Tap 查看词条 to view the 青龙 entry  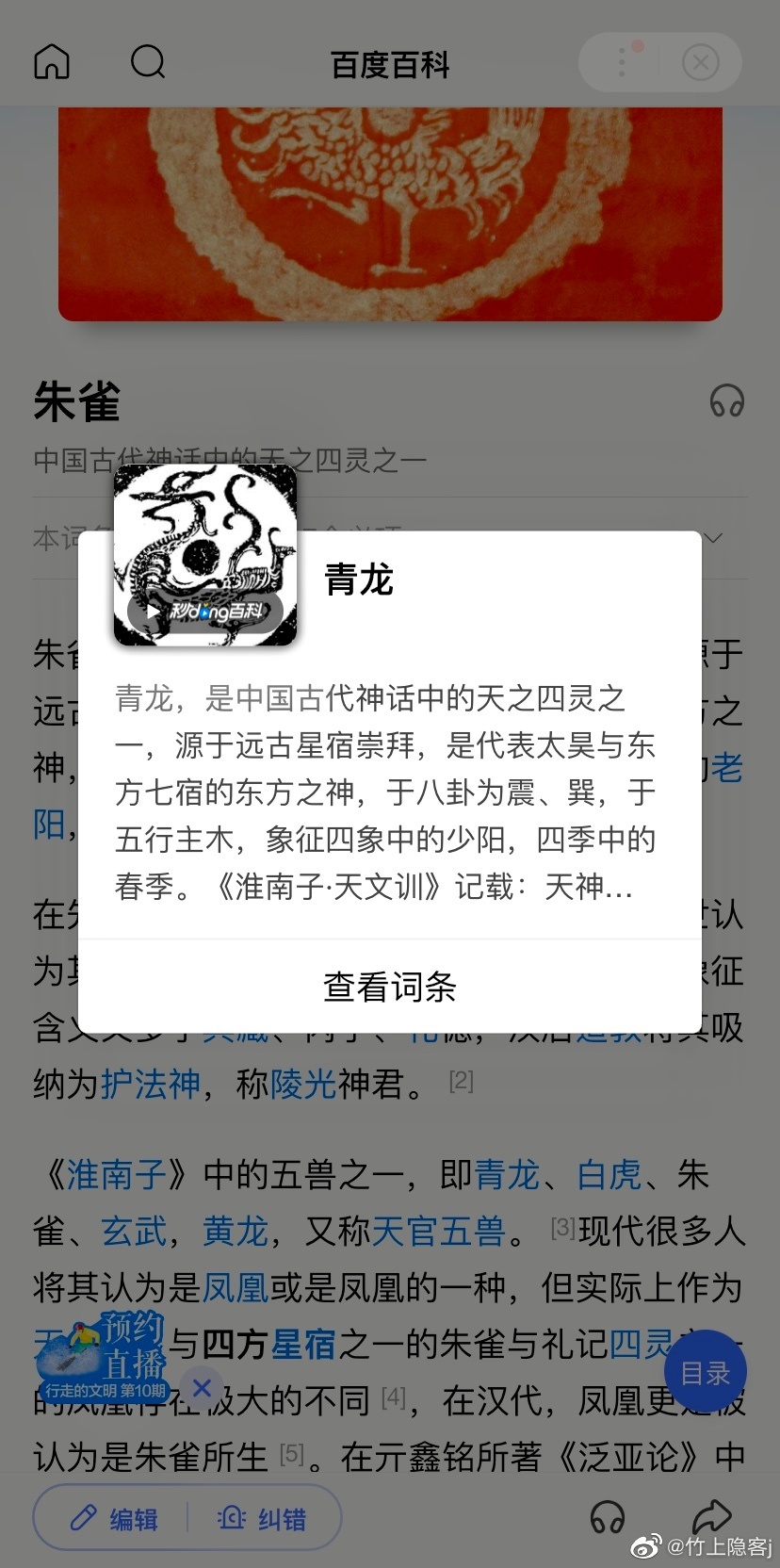tap(389, 987)
